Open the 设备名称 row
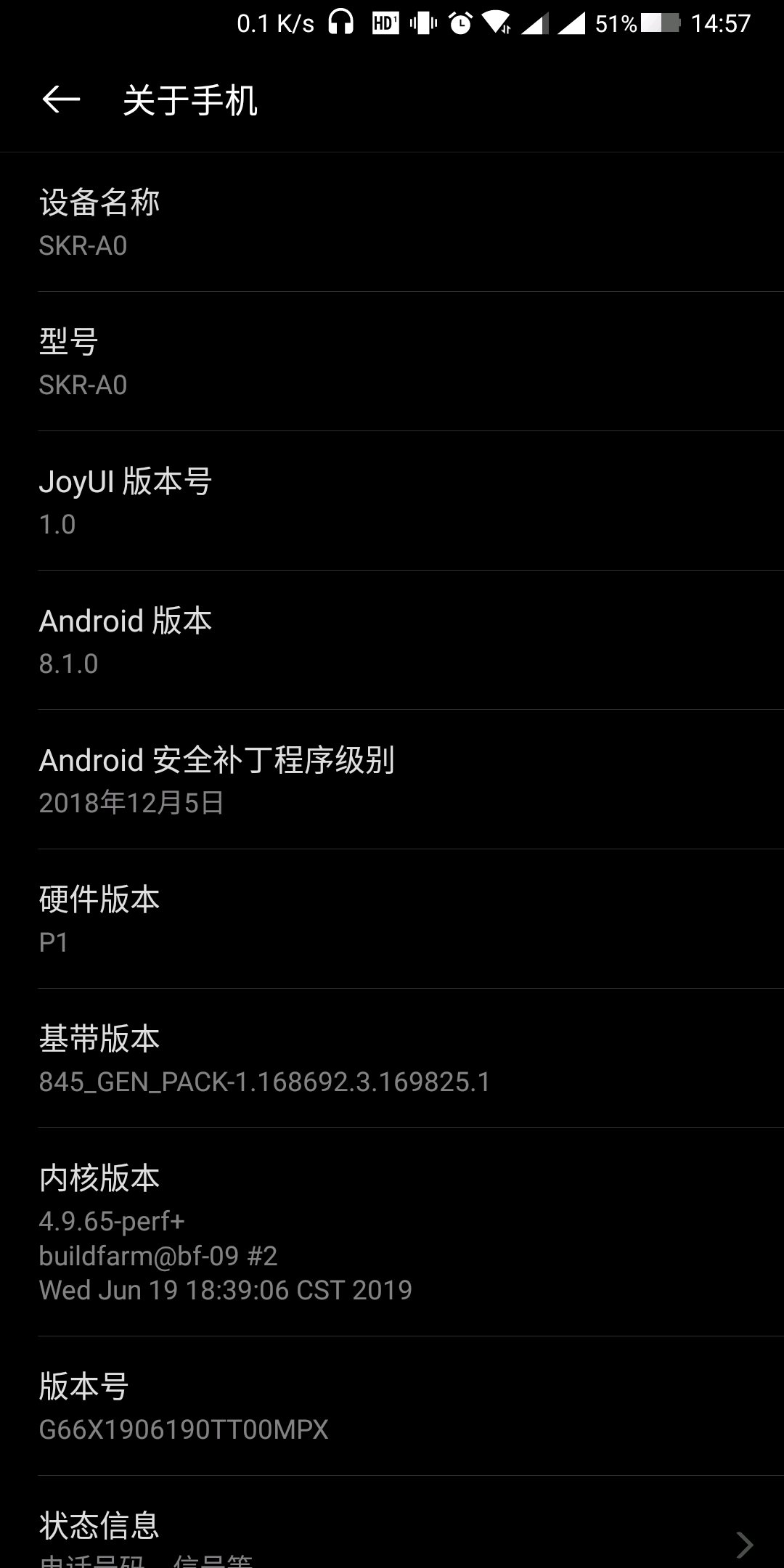 coord(392,222)
